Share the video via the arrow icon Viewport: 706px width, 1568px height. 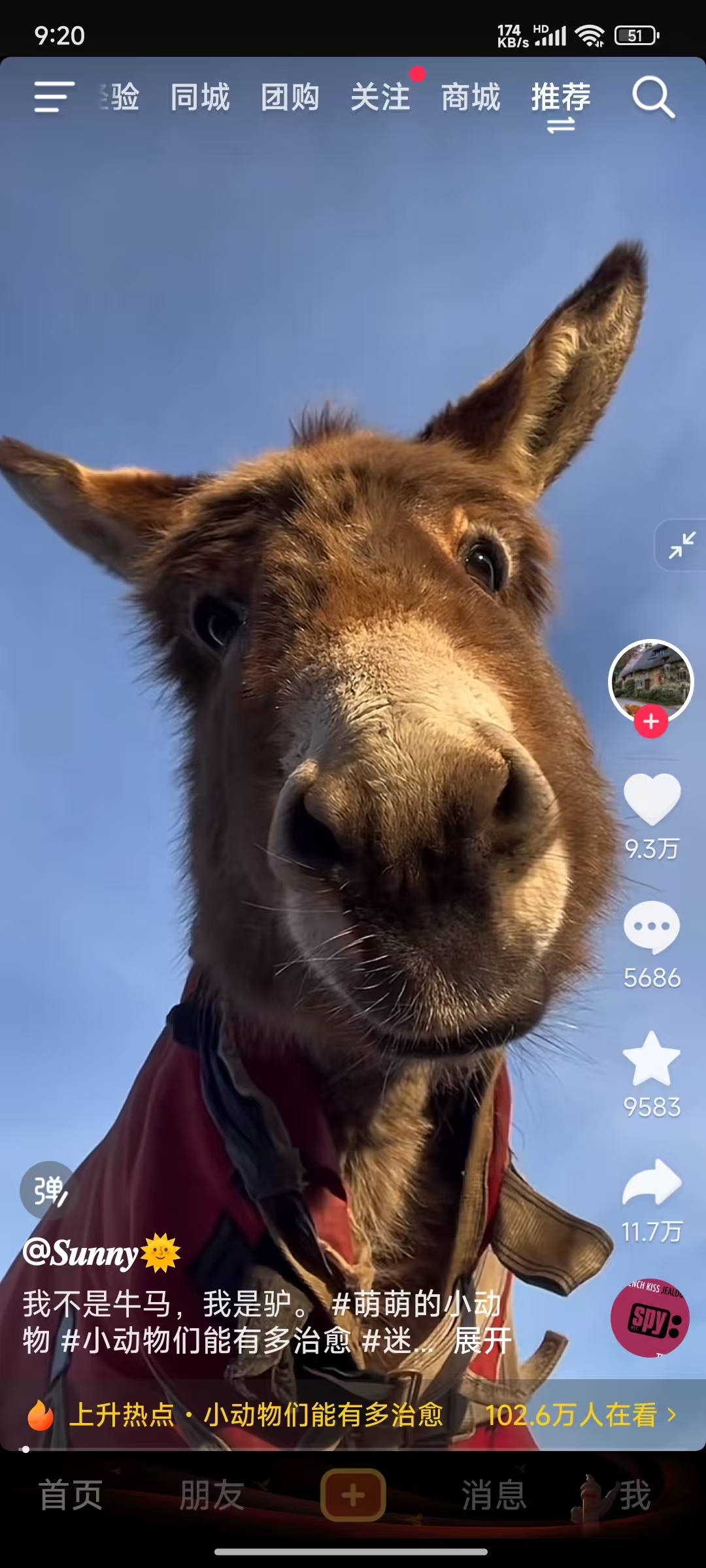[652, 1183]
